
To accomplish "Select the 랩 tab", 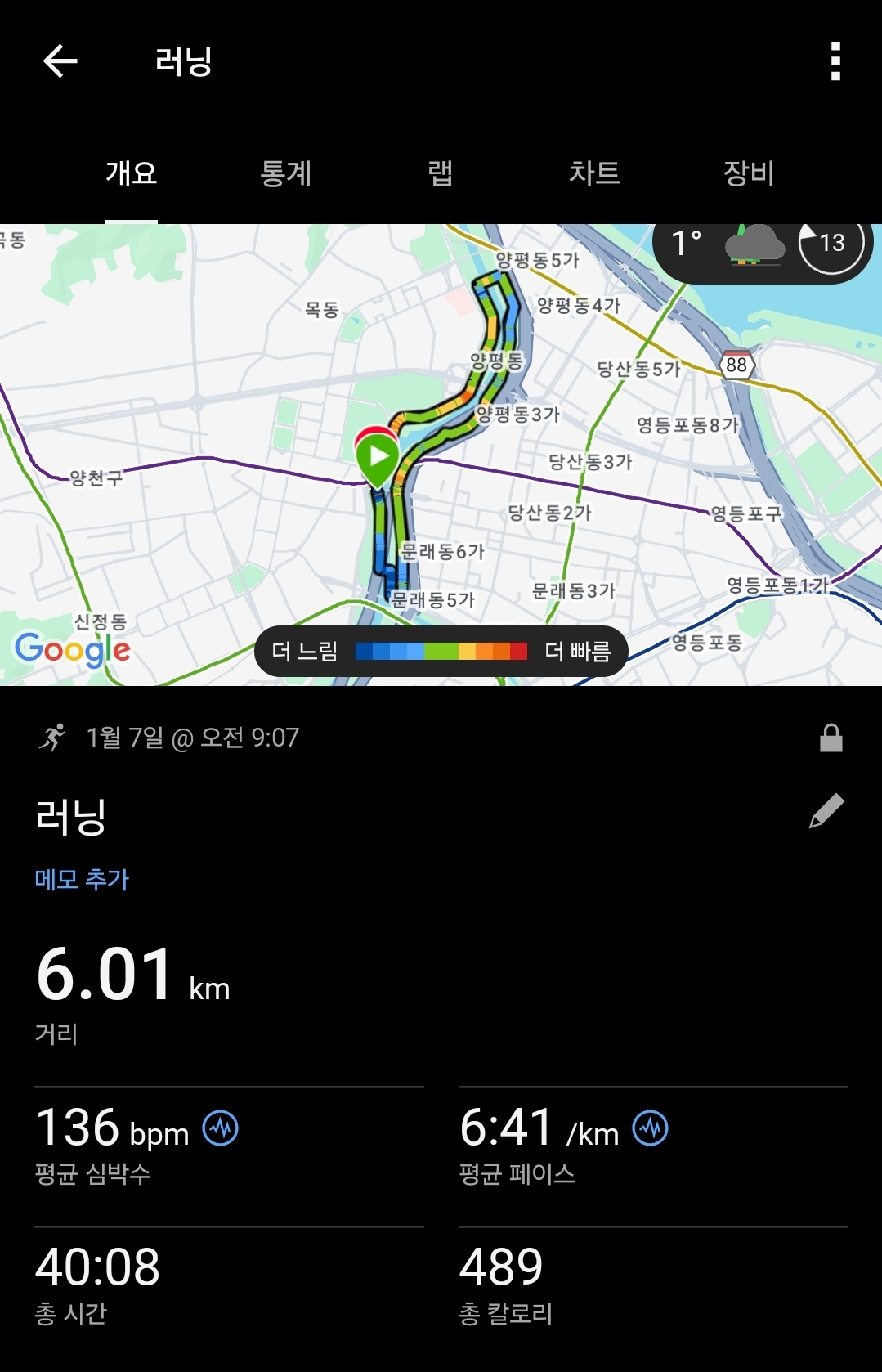I will pyautogui.click(x=440, y=174).
